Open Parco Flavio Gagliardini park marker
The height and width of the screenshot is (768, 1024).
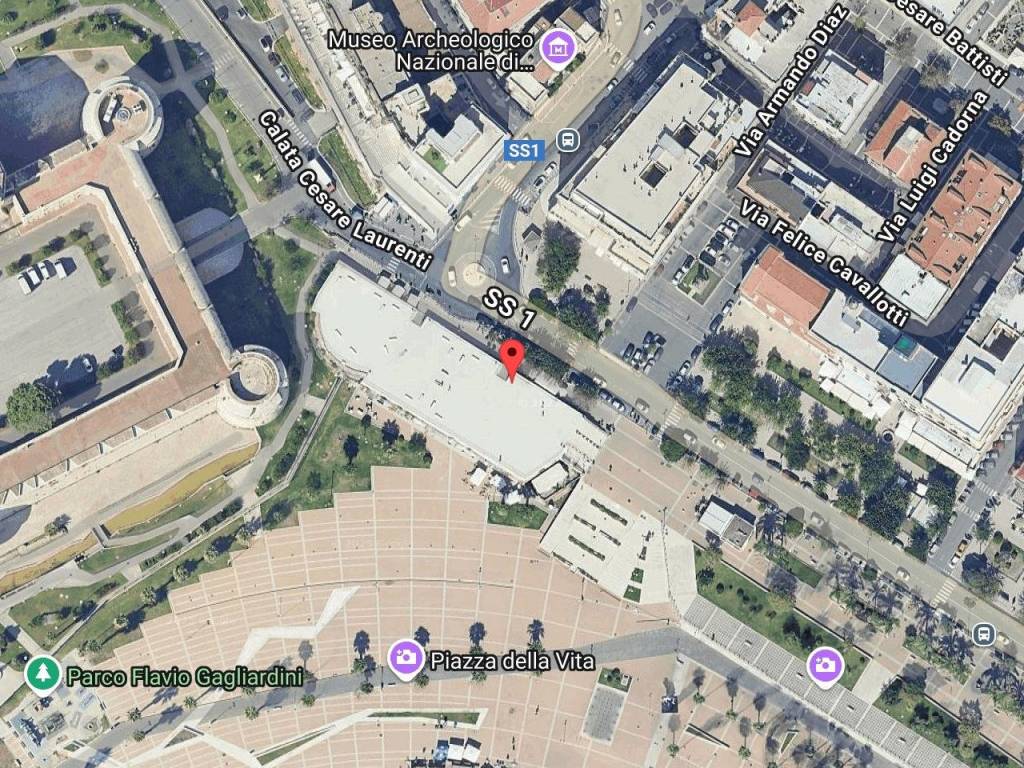point(42,677)
